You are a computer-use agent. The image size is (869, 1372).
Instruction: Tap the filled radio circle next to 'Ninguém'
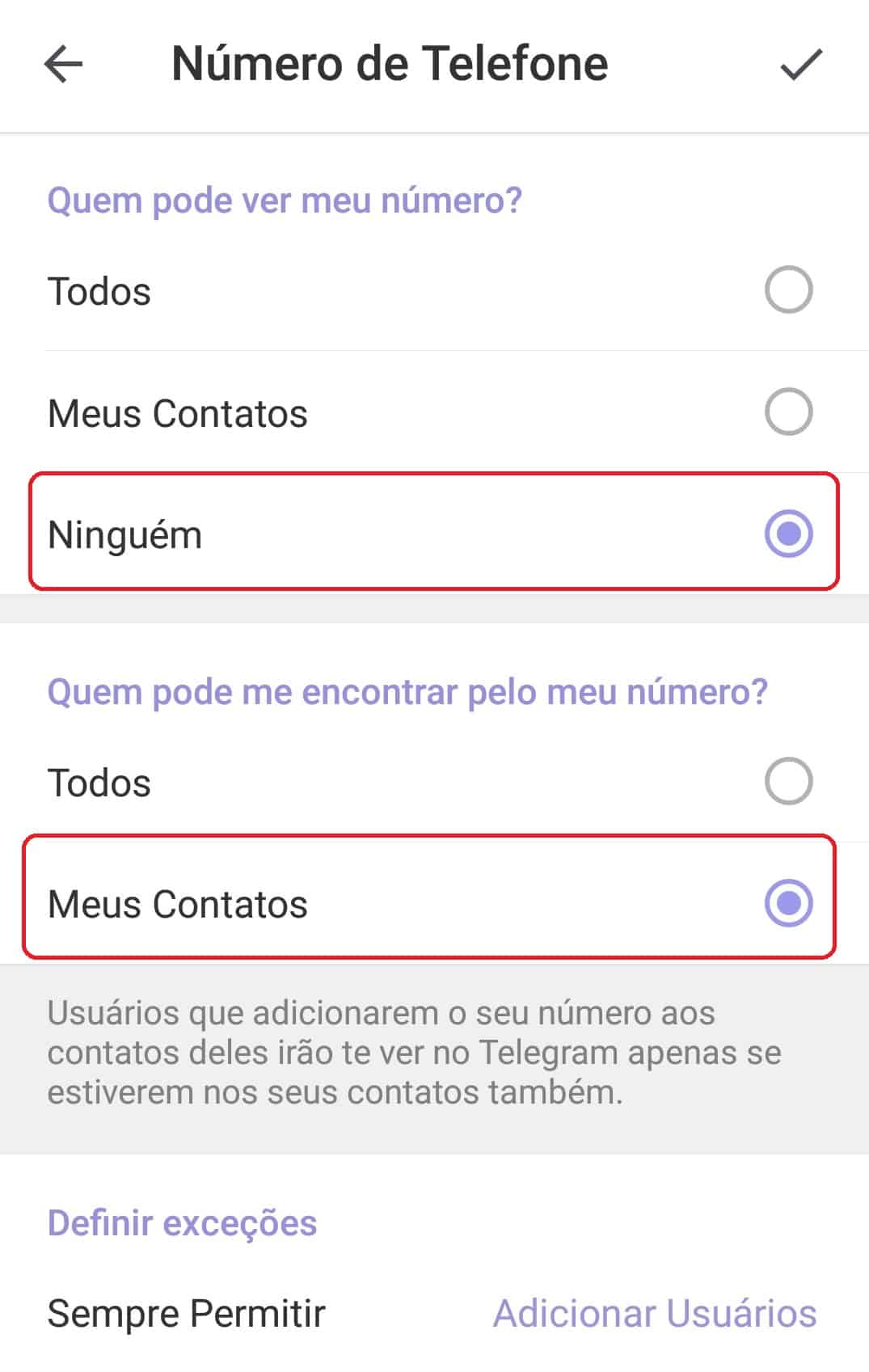790,533
